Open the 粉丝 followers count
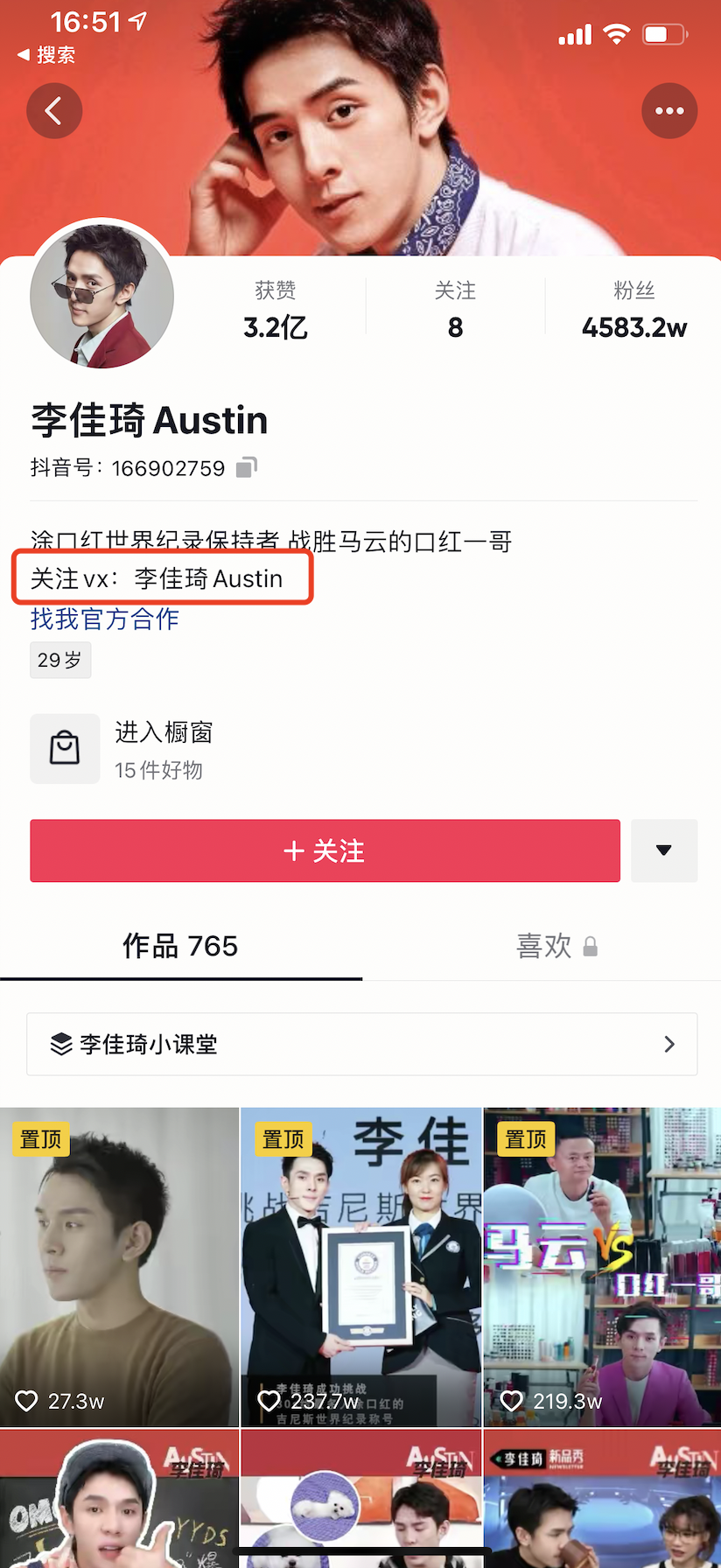 pos(633,311)
